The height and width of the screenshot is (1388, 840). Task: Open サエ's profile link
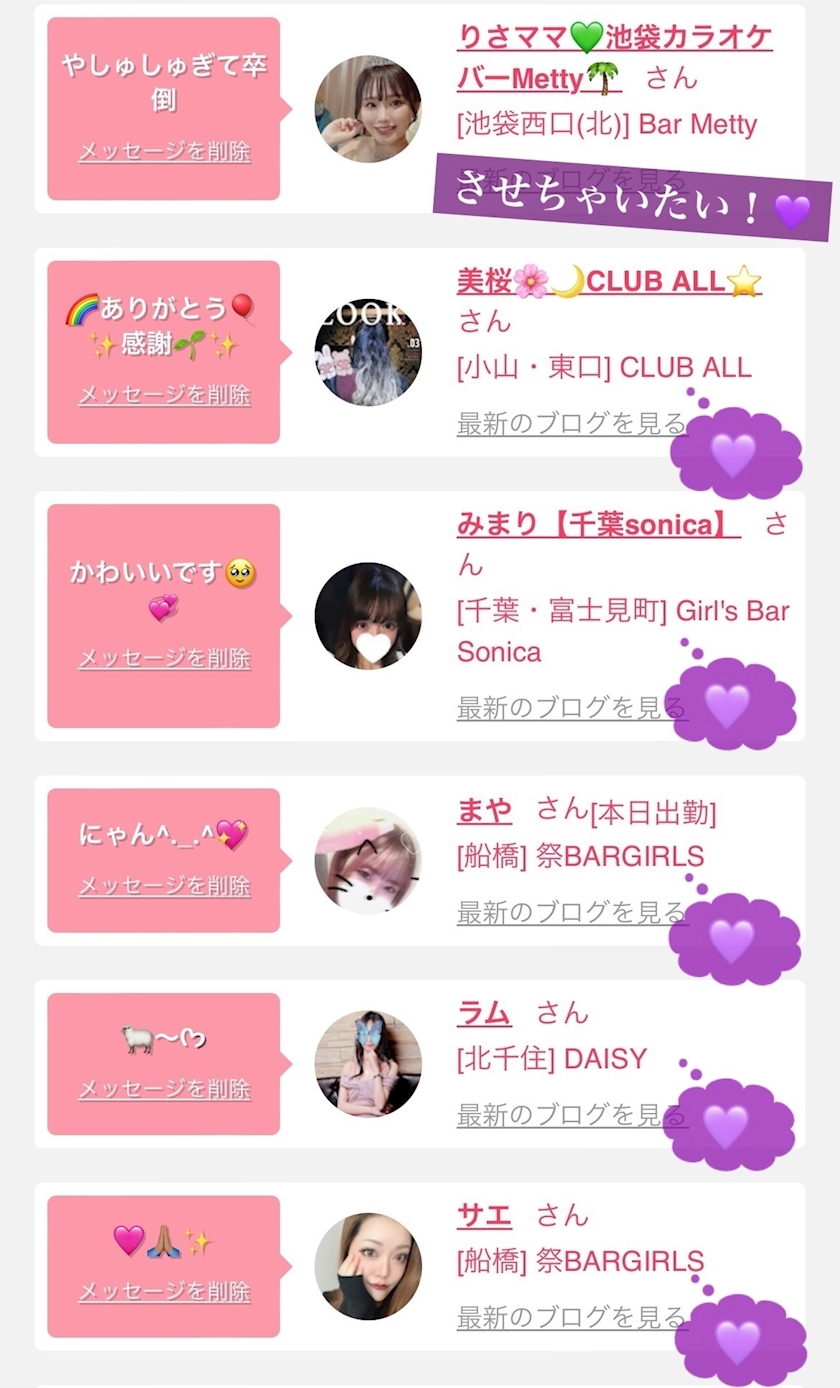pos(484,1216)
